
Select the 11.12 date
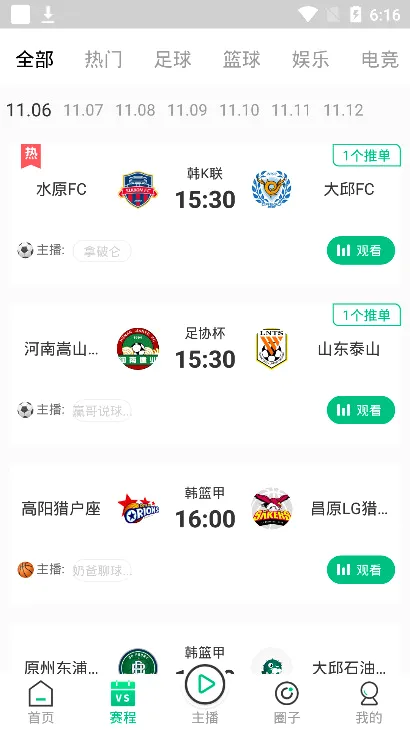[x=343, y=110]
